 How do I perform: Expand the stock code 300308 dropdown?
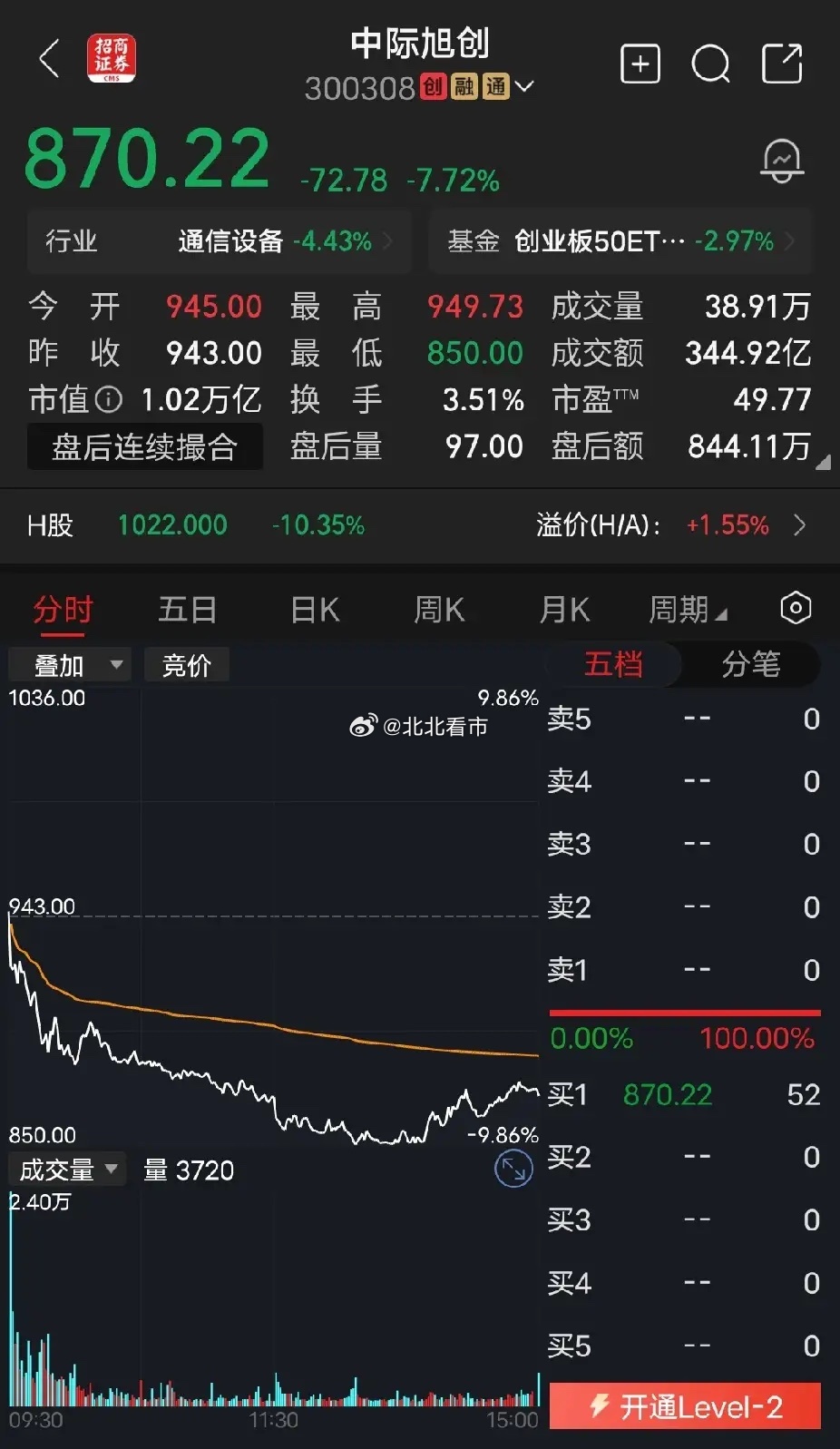[x=524, y=87]
